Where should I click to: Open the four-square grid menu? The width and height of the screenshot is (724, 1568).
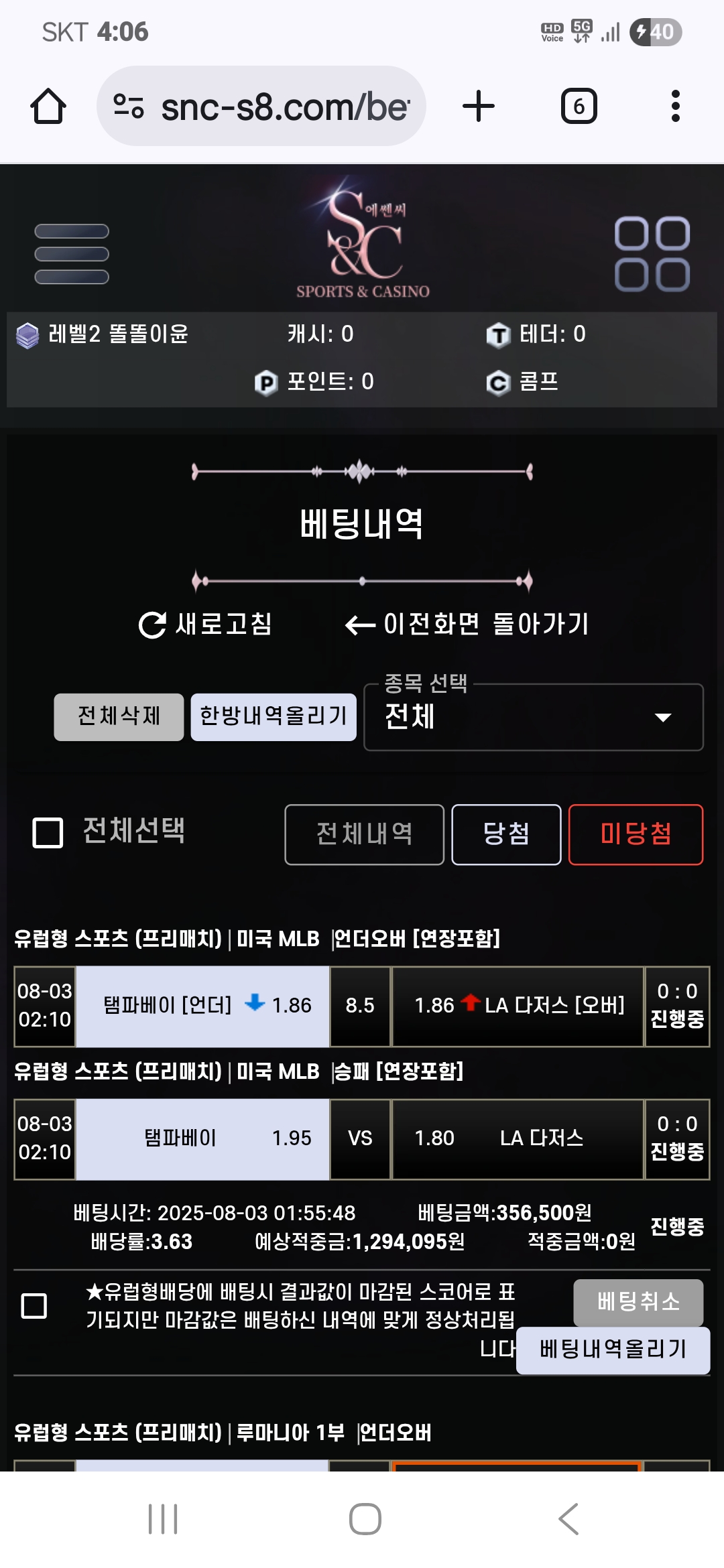[652, 254]
